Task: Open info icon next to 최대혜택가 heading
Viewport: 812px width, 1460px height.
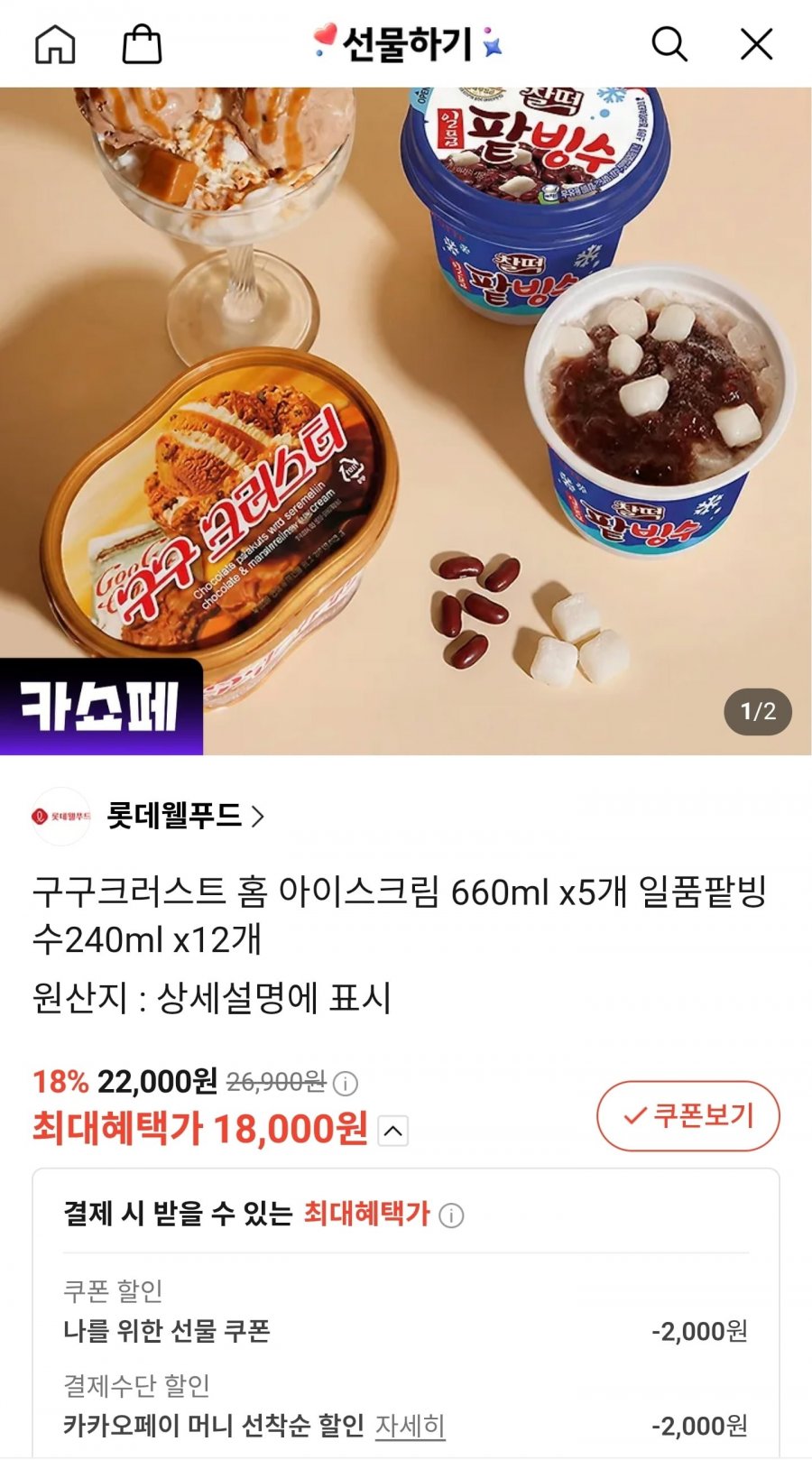Action: point(451,1215)
